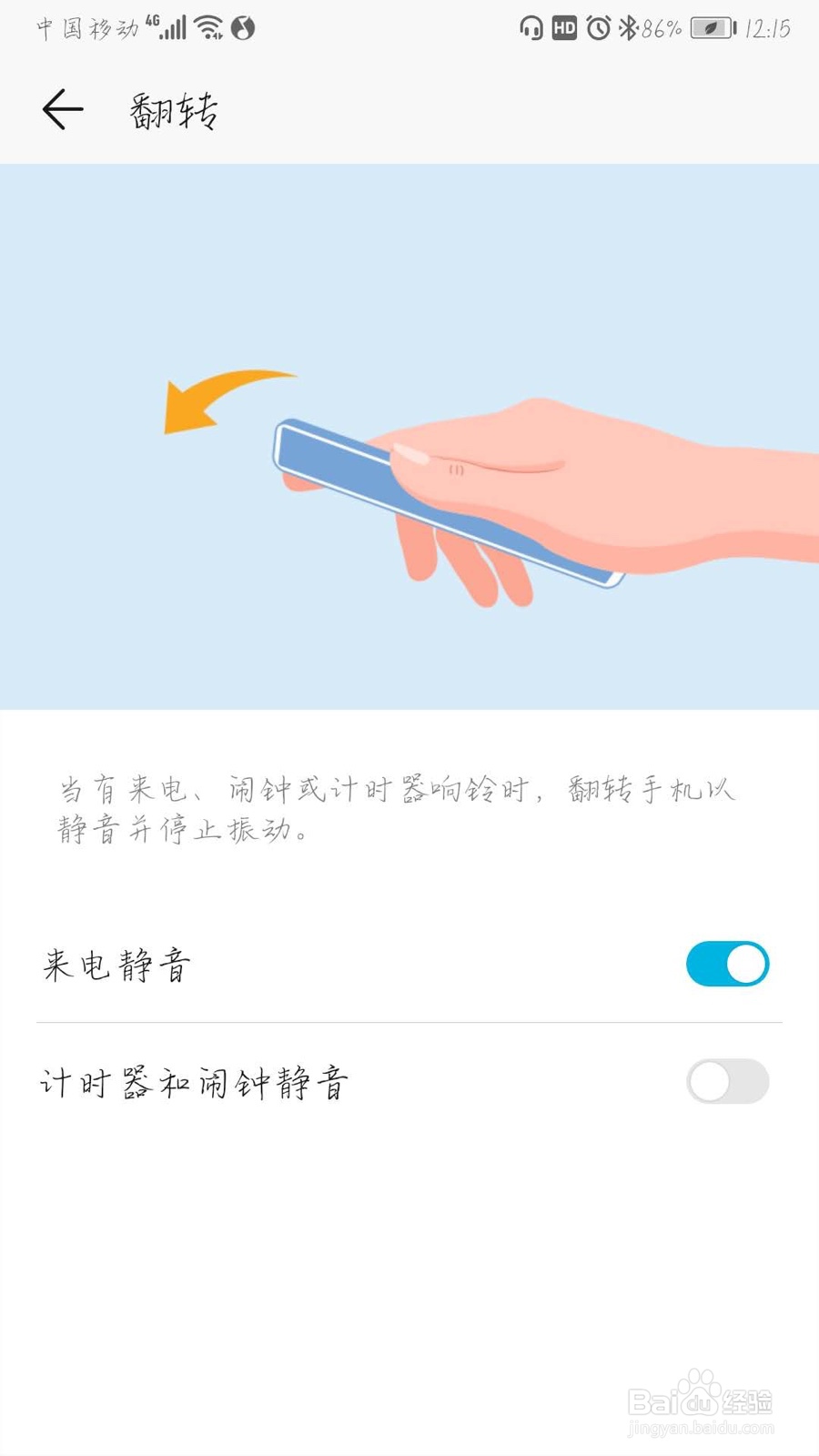This screenshot has height=1456, width=819.
Task: Enable the 计时器和闹钟静音 toggle switch
Action: [726, 1082]
